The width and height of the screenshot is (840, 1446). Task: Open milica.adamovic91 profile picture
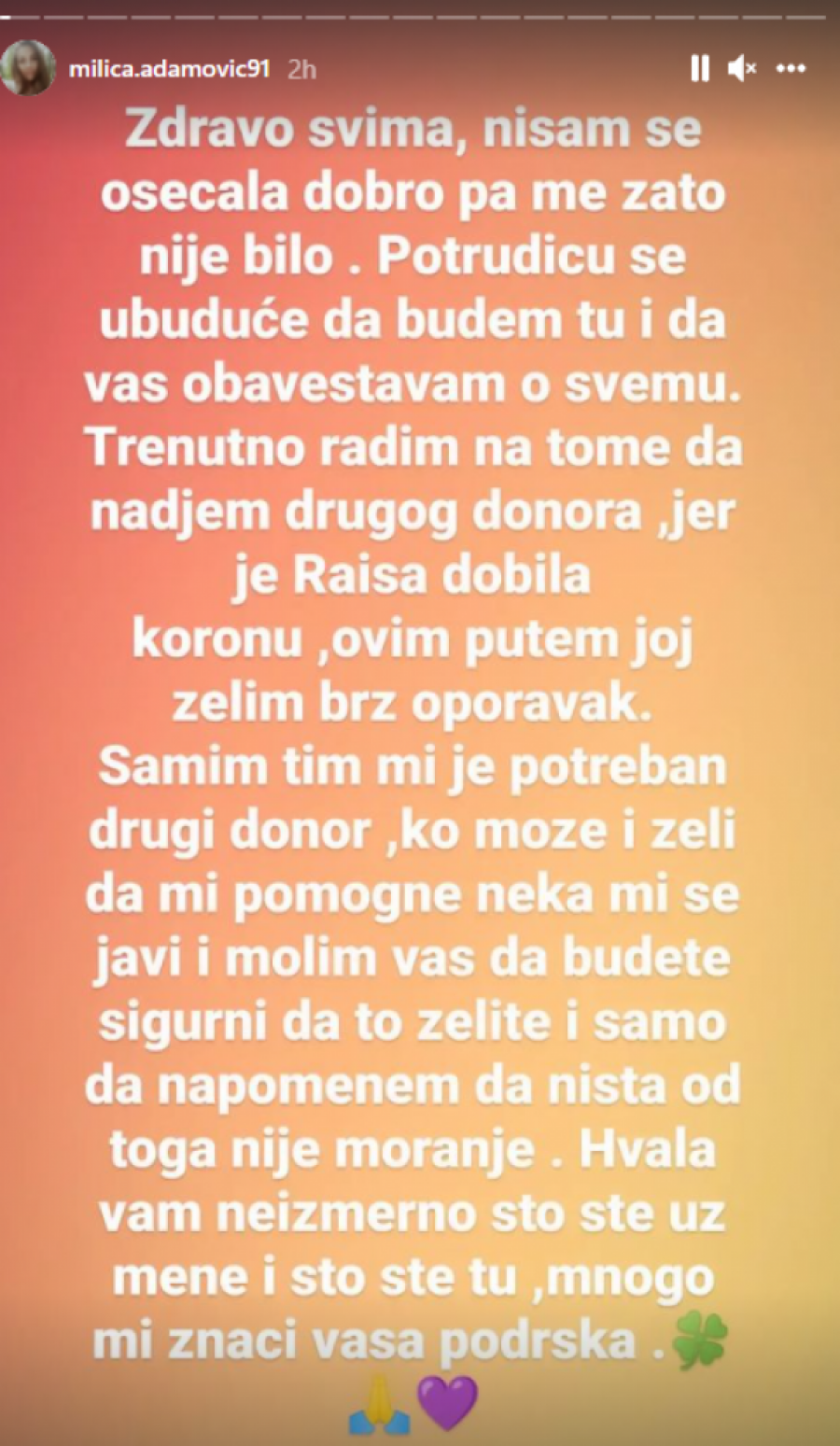click(29, 68)
